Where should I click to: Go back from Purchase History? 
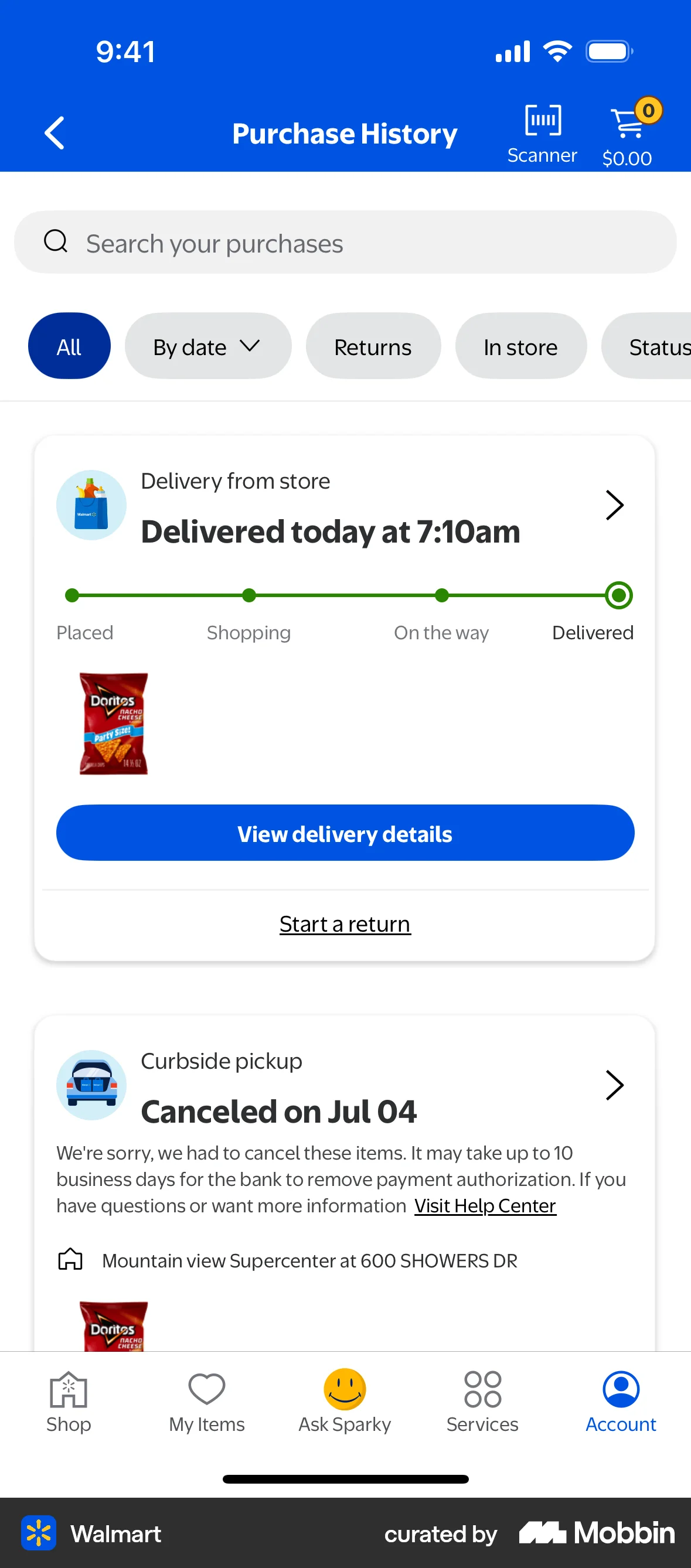tap(55, 132)
